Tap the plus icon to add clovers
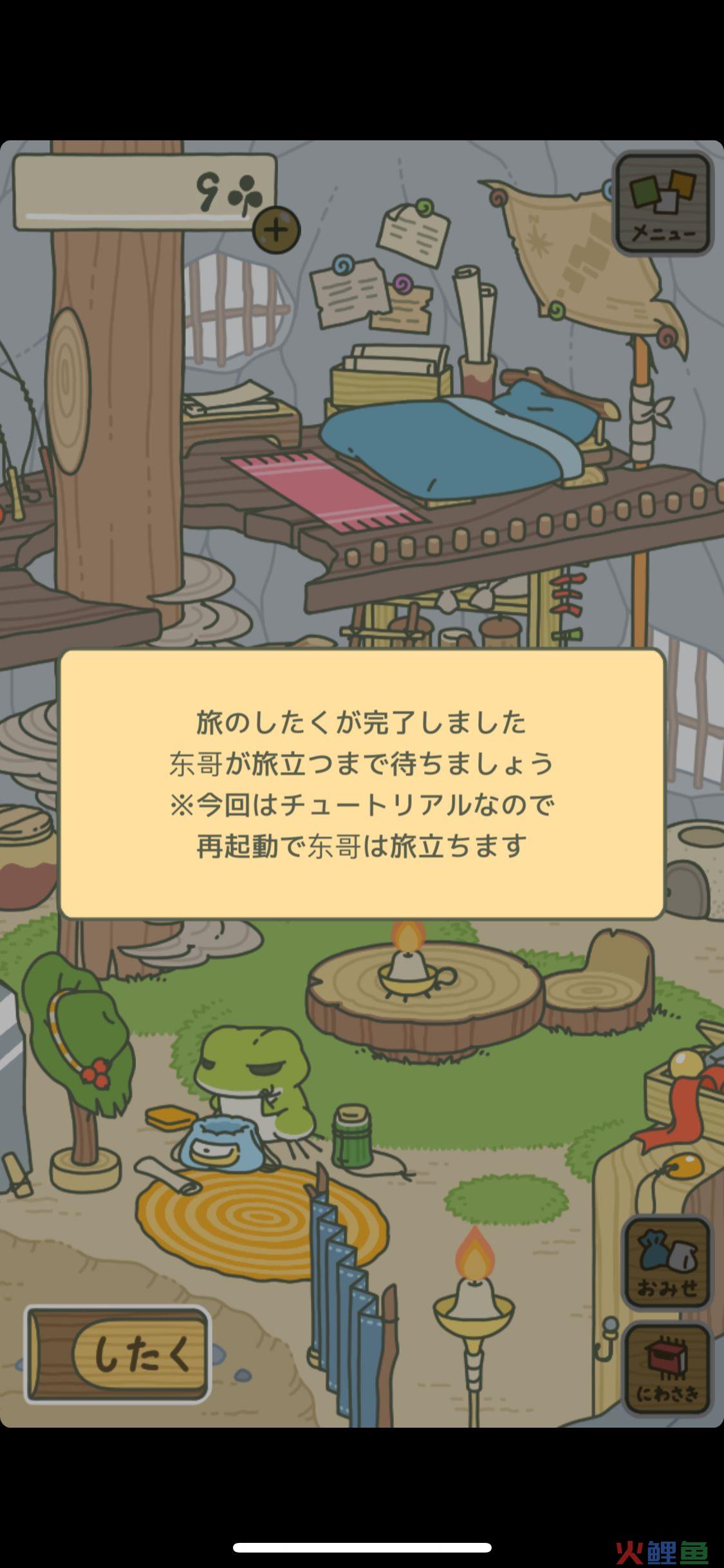Viewport: 724px width, 1568px height. (276, 230)
